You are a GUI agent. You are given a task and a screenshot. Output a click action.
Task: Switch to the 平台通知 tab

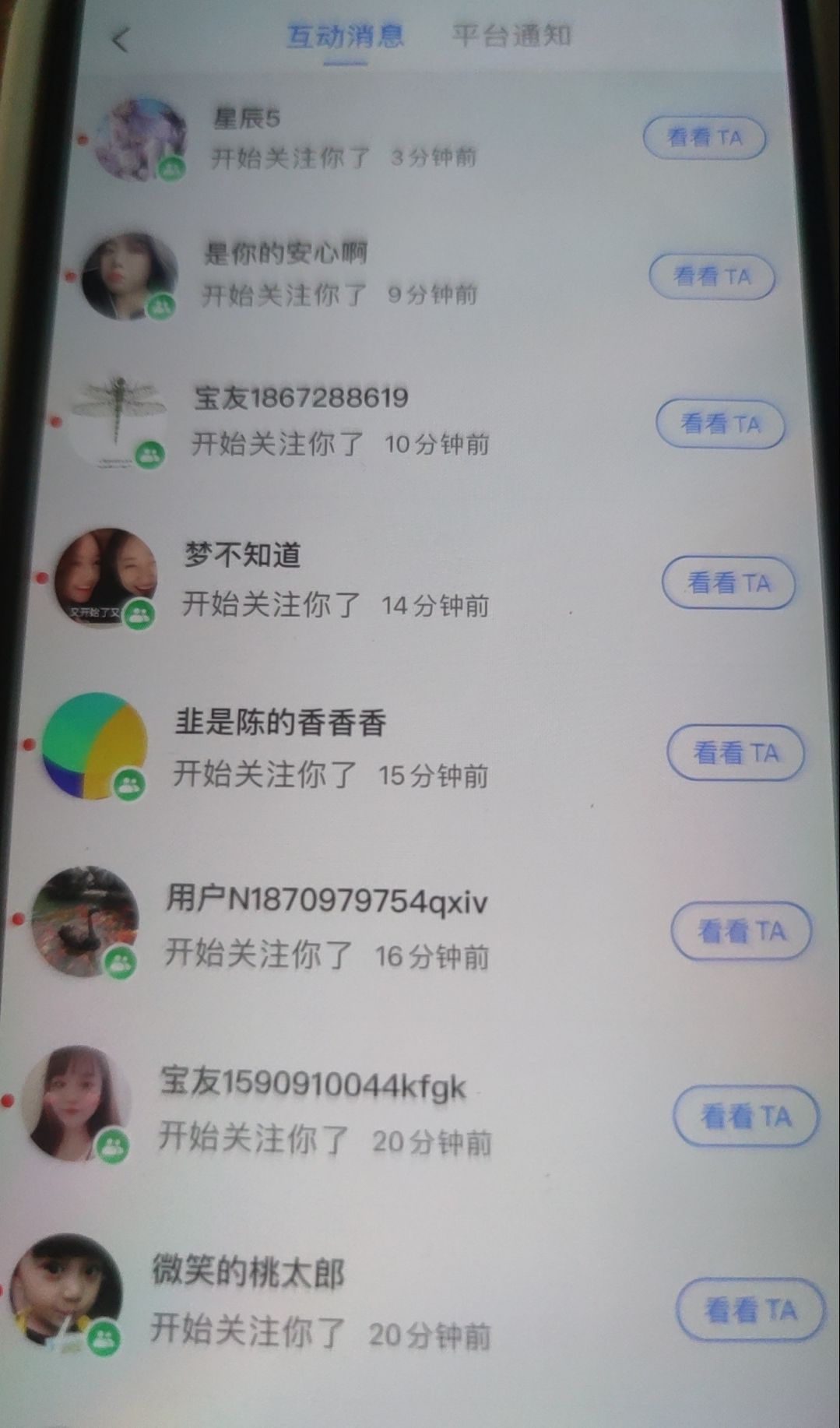click(511, 35)
